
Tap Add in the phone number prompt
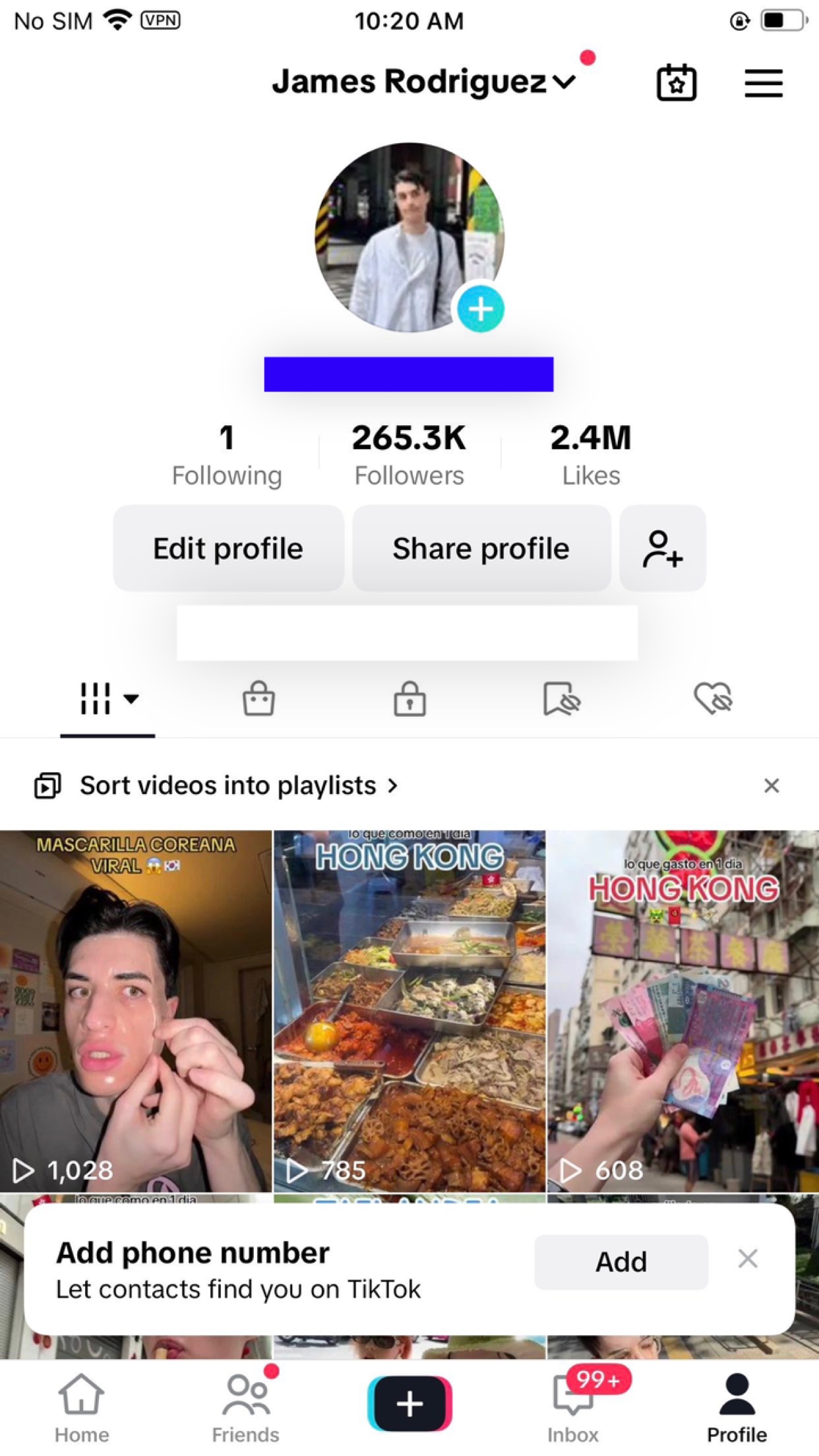[x=621, y=1261]
